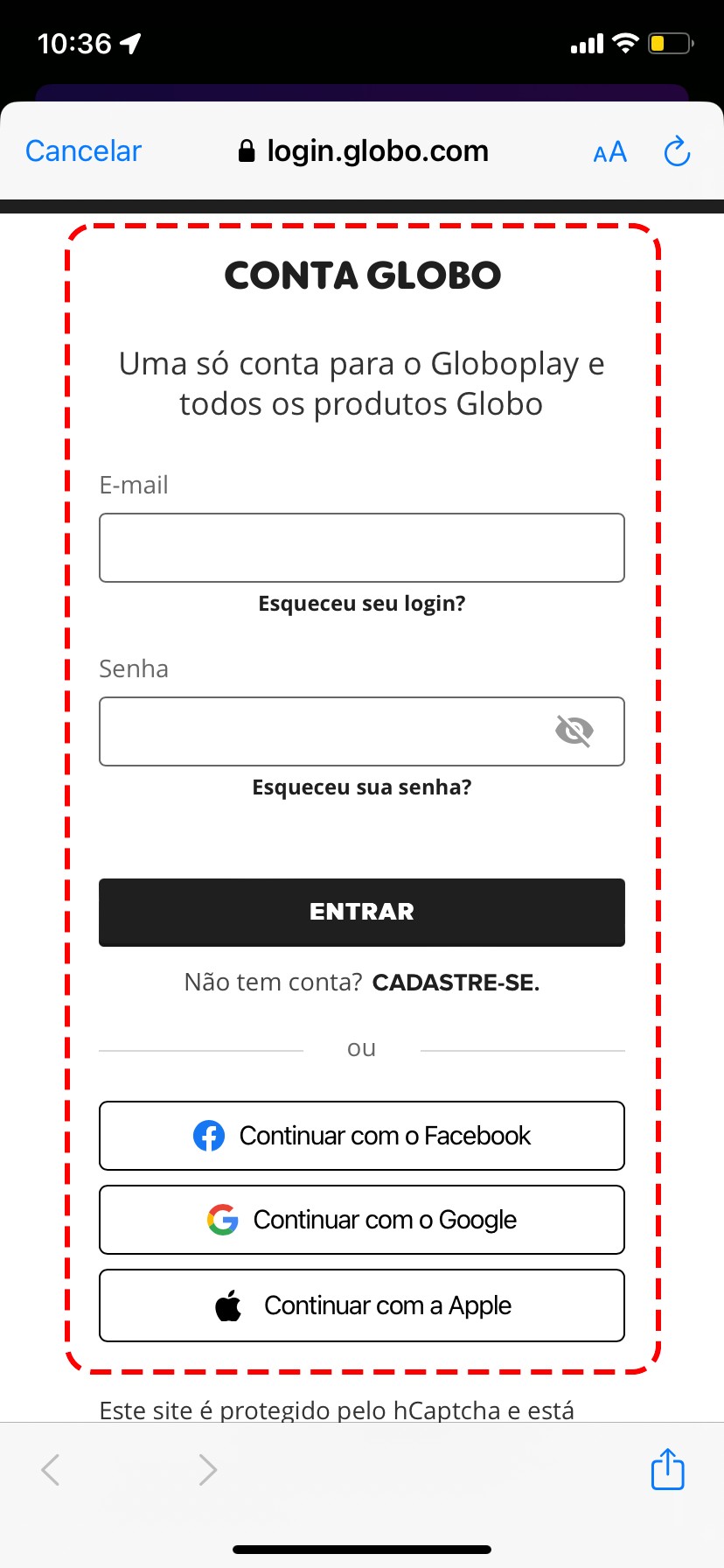Viewport: 724px width, 1568px height.
Task: Open the 'Esqueceu seu login?' link
Action: tap(361, 604)
